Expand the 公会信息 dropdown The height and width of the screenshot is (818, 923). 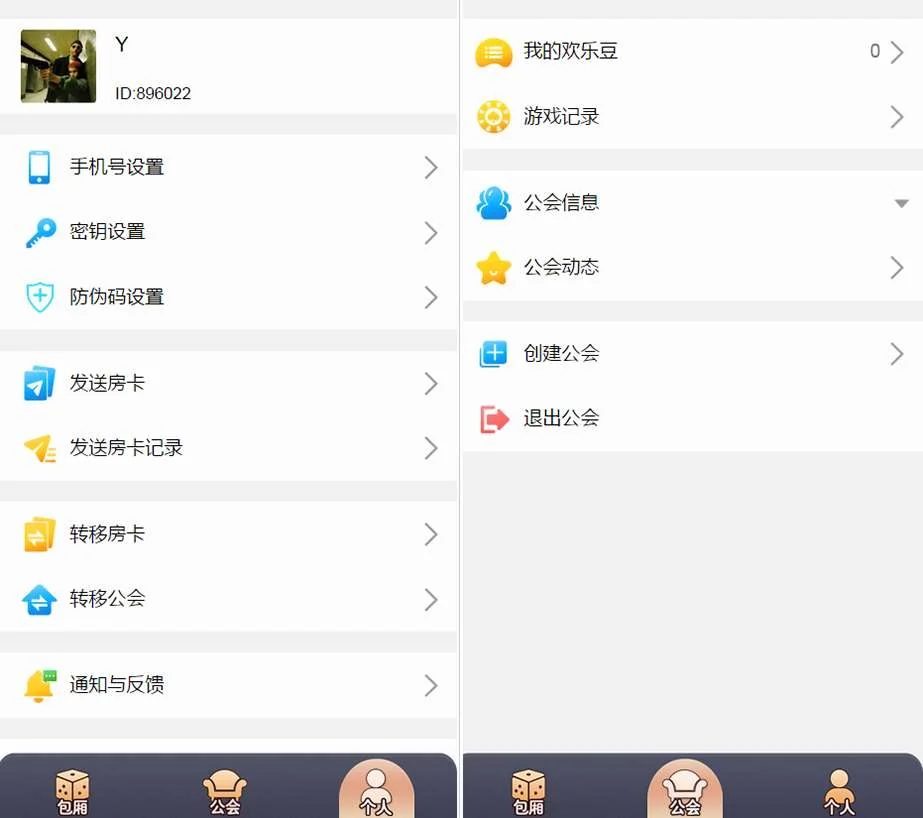click(690, 203)
